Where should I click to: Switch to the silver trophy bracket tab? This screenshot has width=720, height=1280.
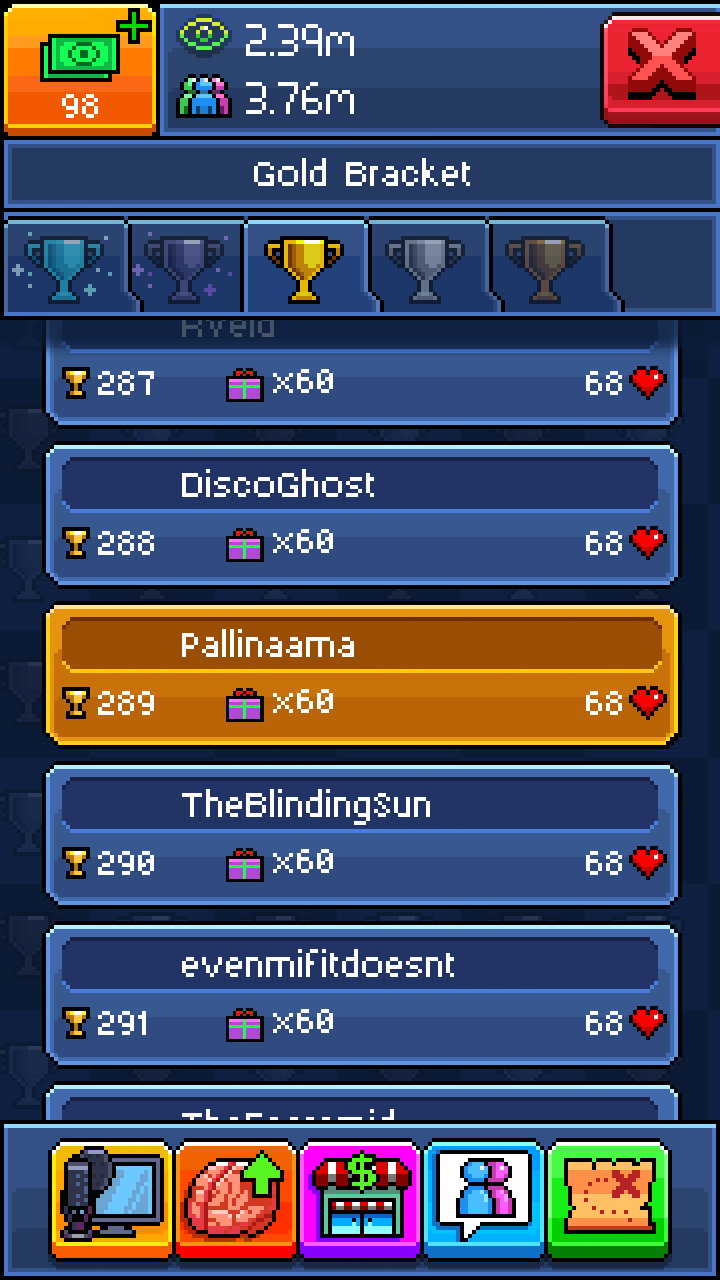pos(425,267)
